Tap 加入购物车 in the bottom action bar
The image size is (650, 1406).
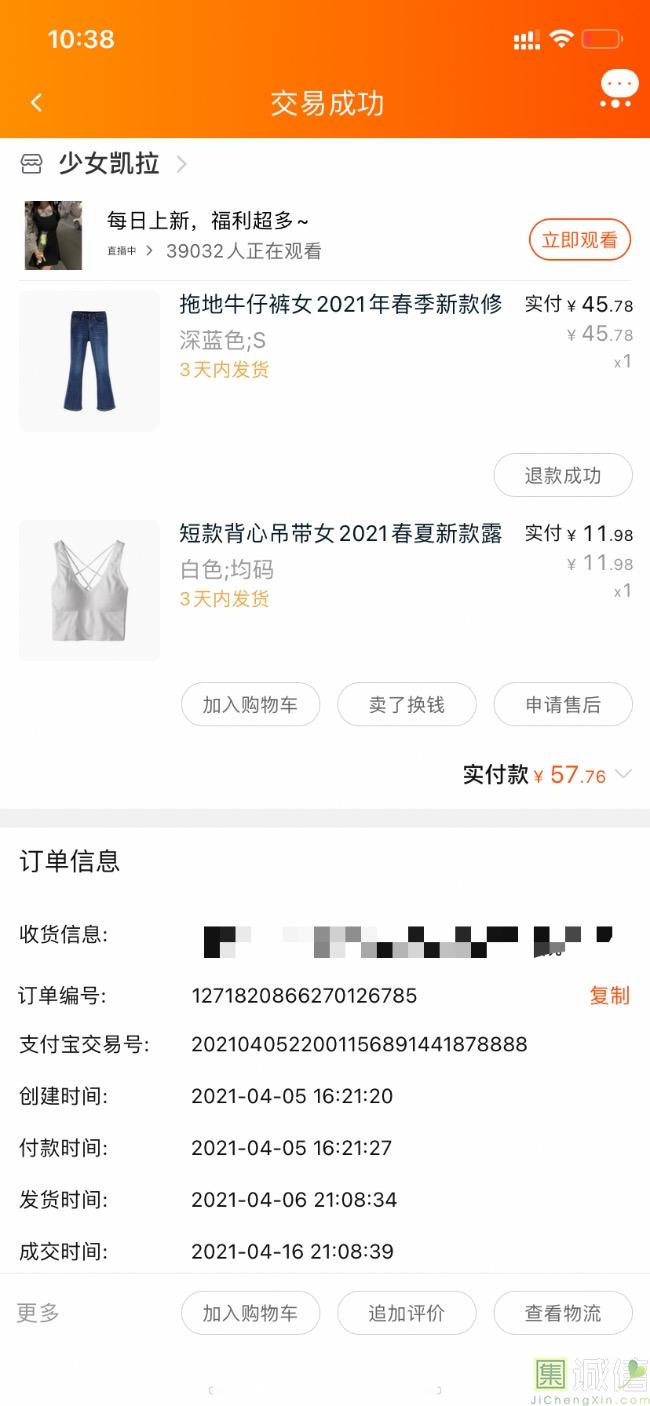pos(250,1313)
